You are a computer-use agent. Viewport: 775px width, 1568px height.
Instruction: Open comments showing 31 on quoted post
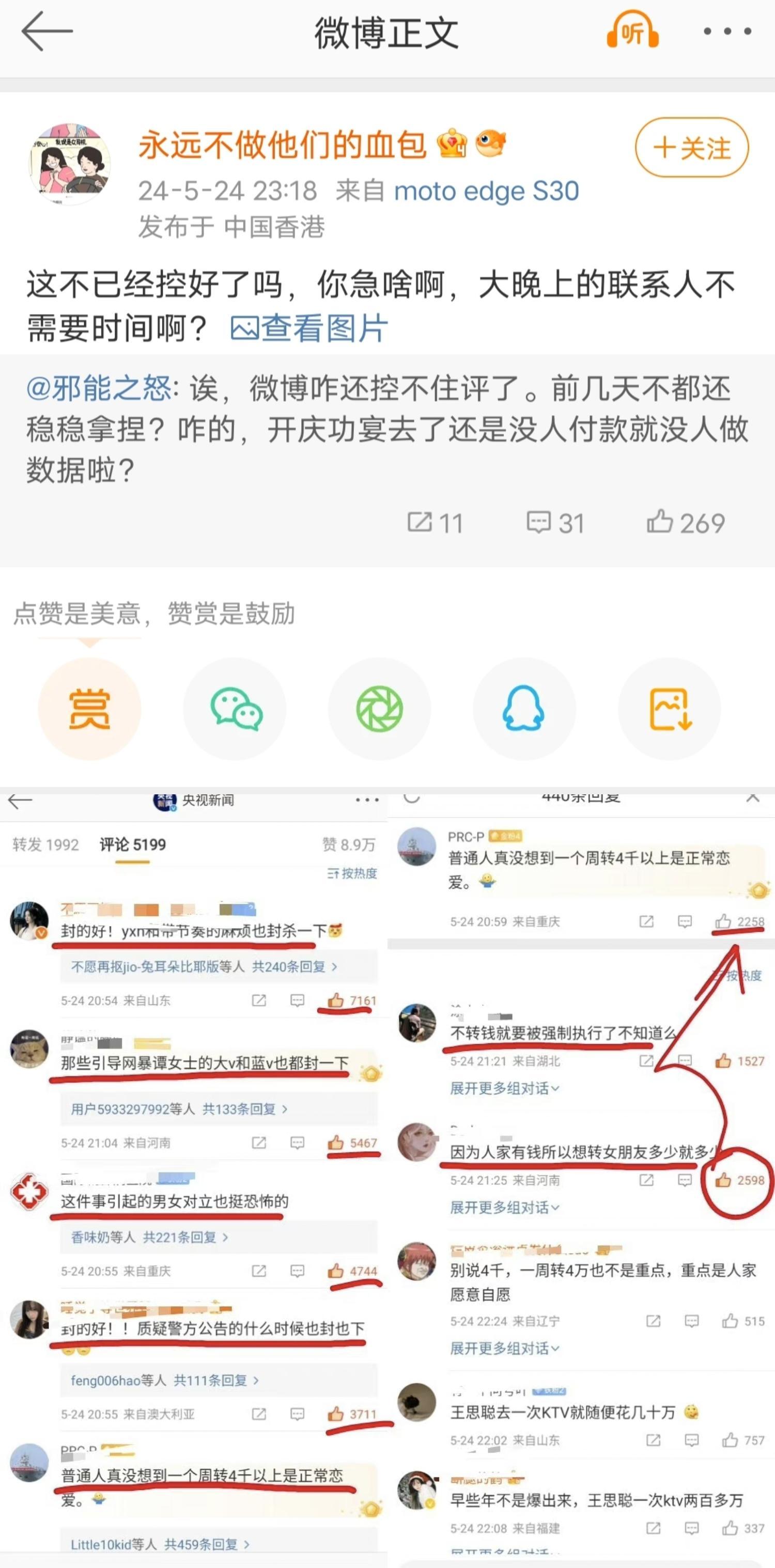[x=555, y=523]
